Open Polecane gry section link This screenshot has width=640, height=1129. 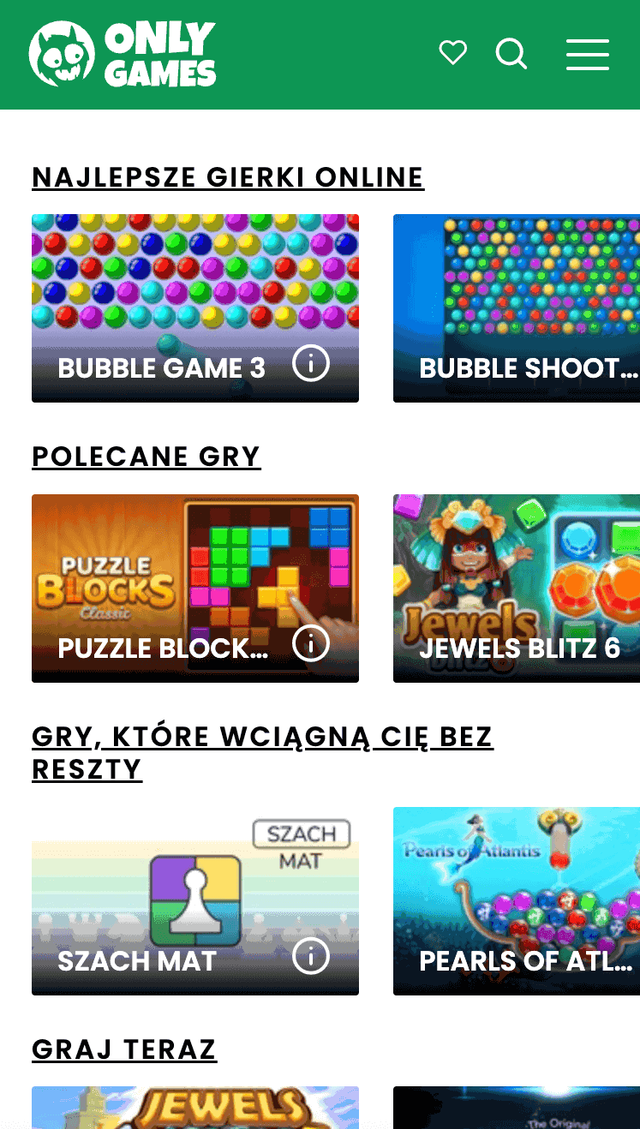146,456
